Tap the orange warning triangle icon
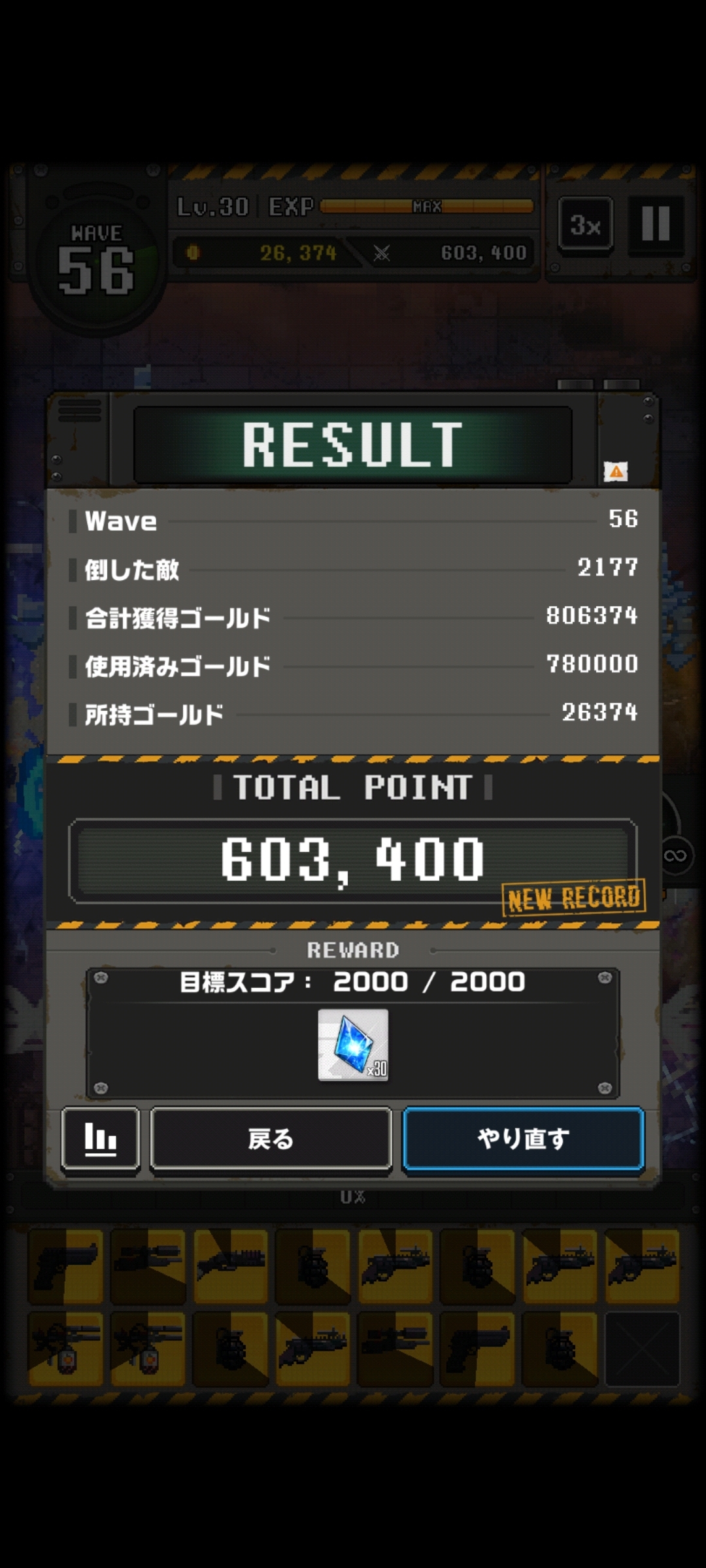Viewport: 706px width, 1568px height. (616, 471)
